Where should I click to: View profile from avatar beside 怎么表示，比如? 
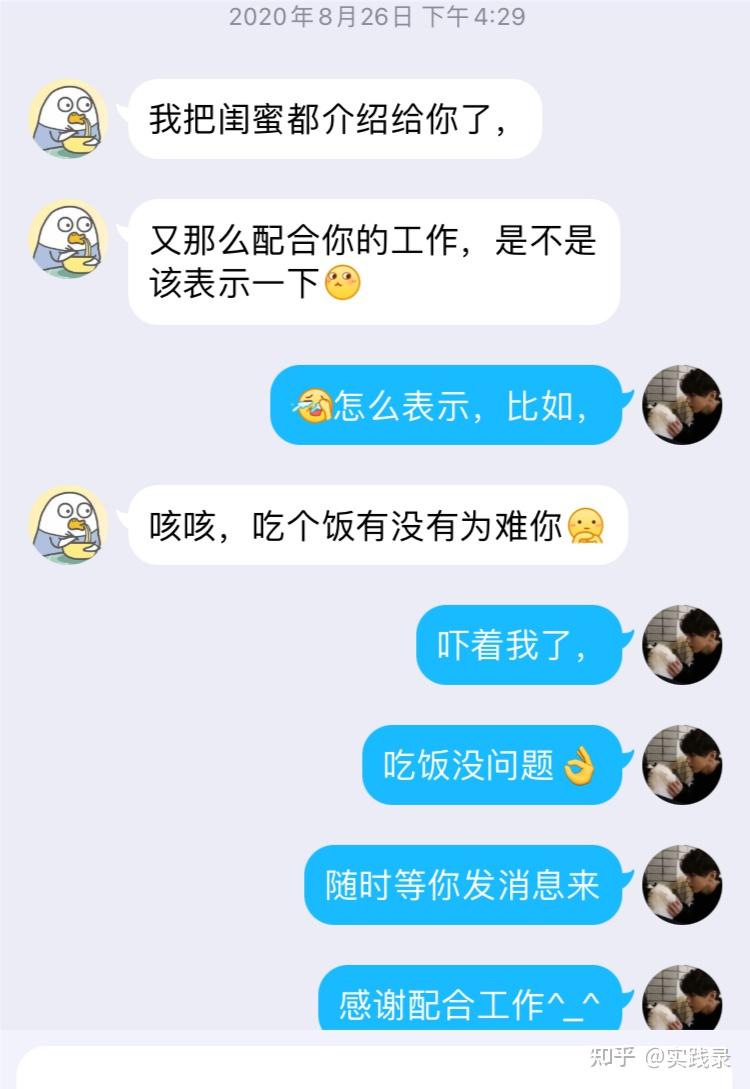(x=682, y=405)
